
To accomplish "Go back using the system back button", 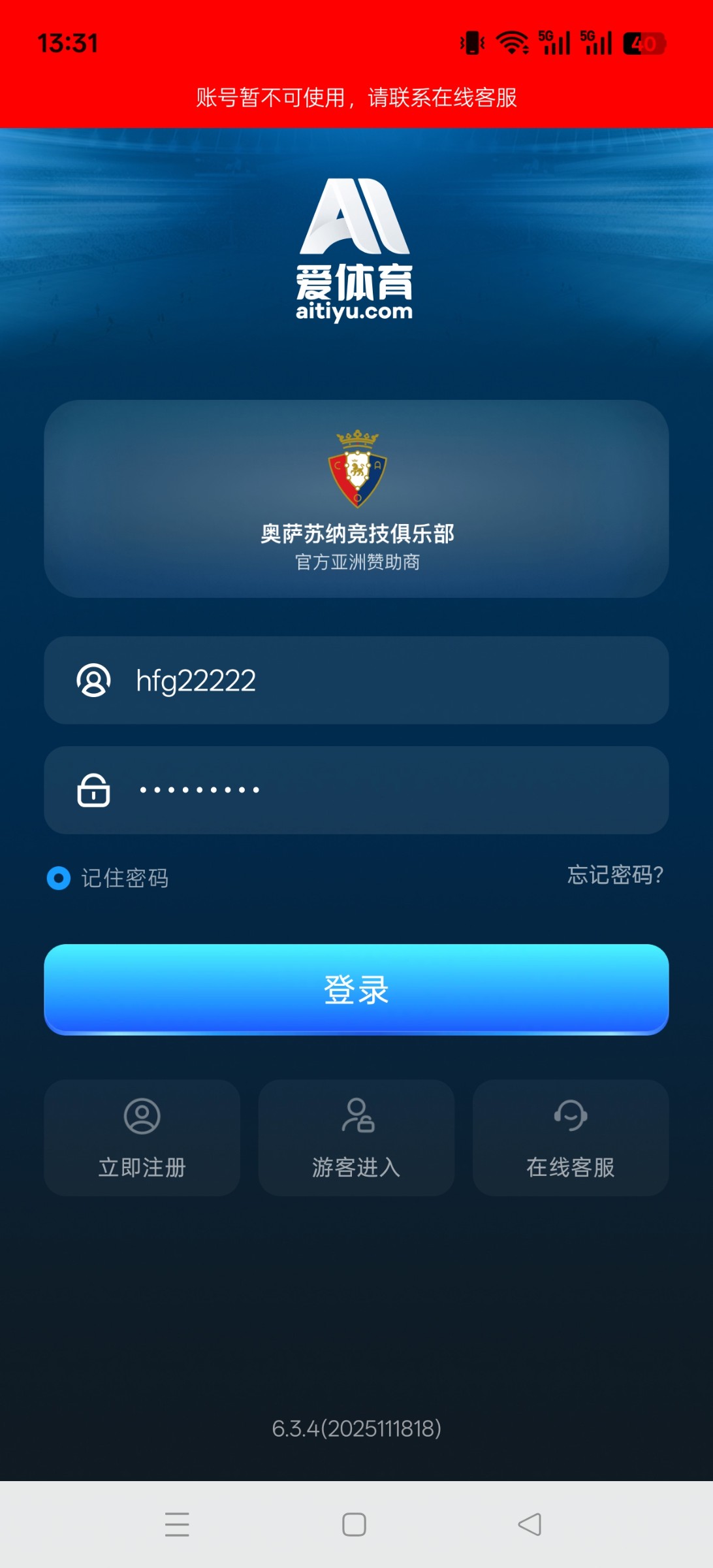I will 530,1524.
